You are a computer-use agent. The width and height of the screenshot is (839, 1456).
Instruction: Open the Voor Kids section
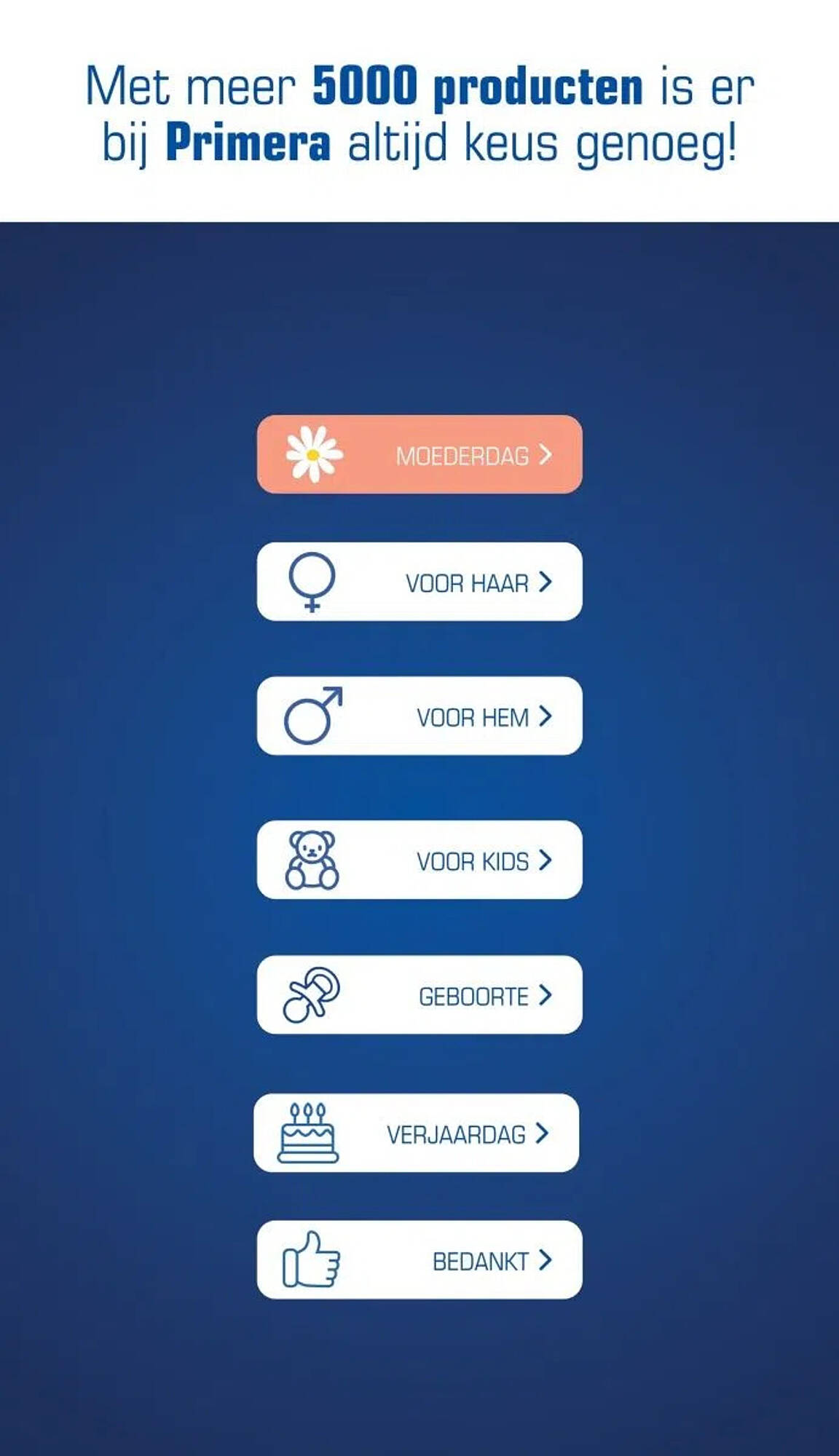pos(419,860)
